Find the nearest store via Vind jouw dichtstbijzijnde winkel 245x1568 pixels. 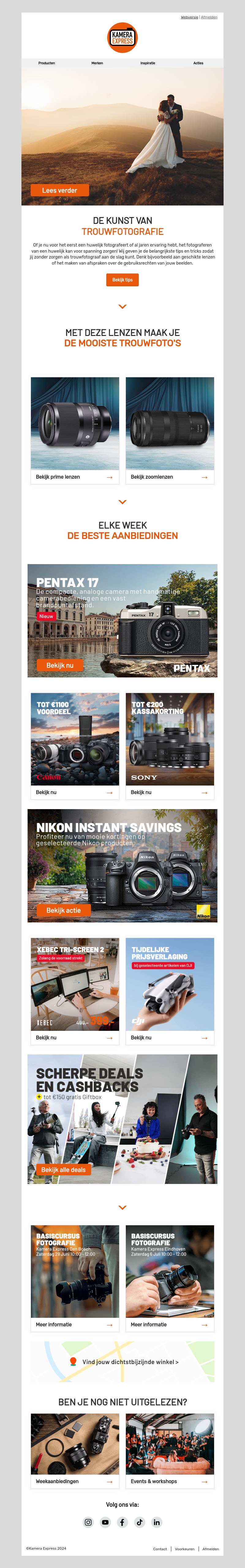[130, 1362]
